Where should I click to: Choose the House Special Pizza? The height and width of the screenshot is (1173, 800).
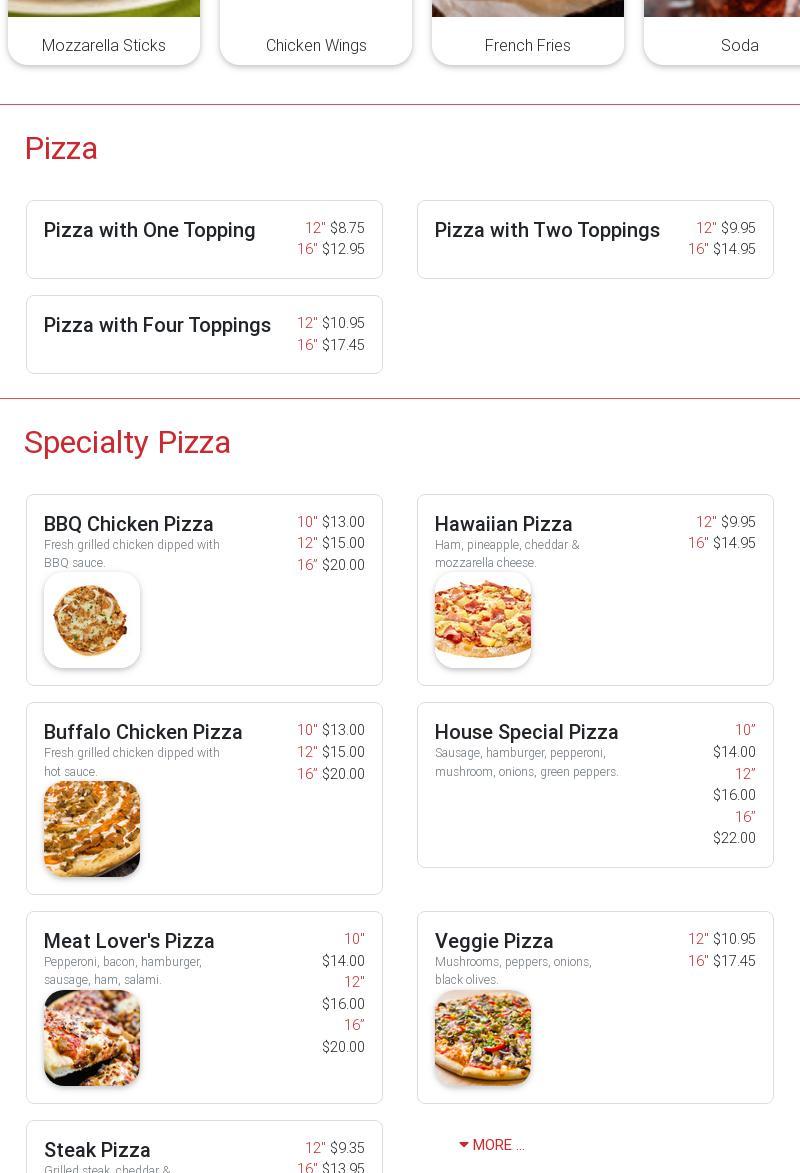527,732
